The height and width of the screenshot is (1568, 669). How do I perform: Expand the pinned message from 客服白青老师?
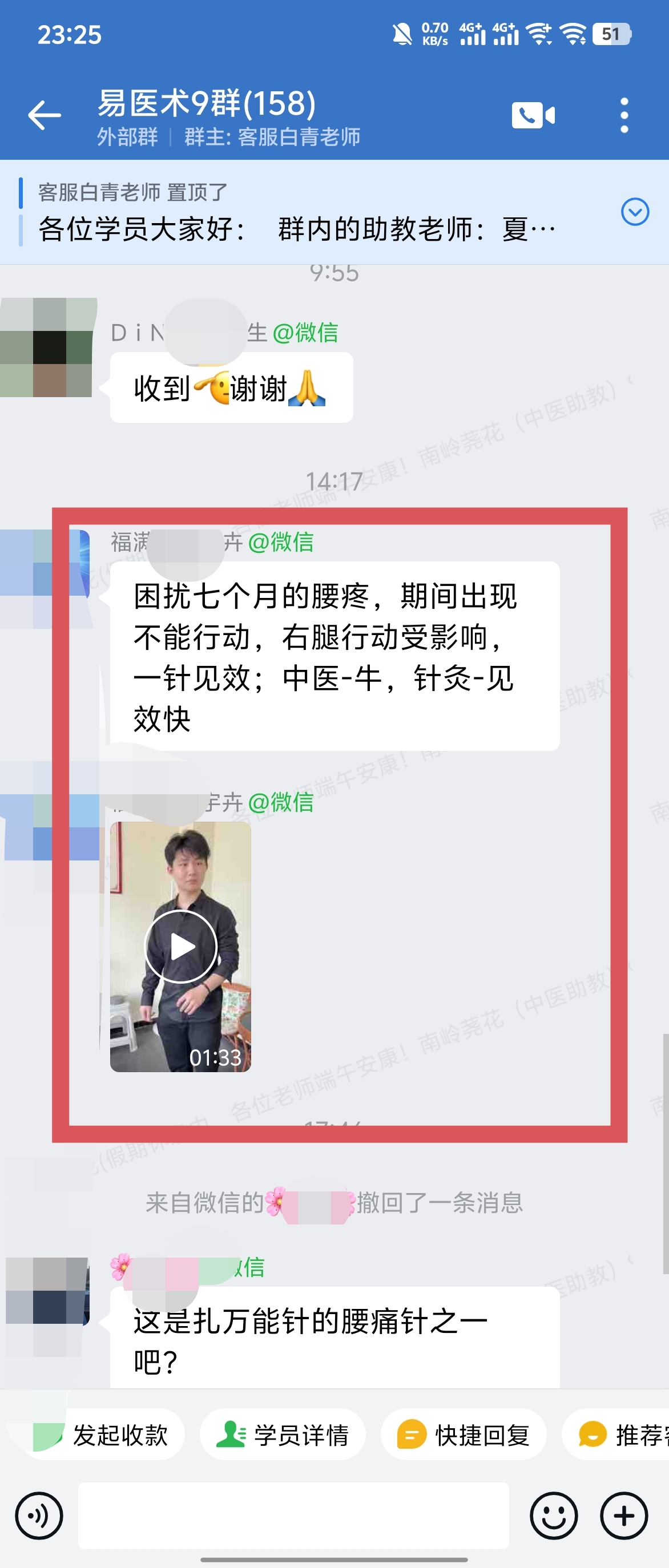(x=634, y=212)
